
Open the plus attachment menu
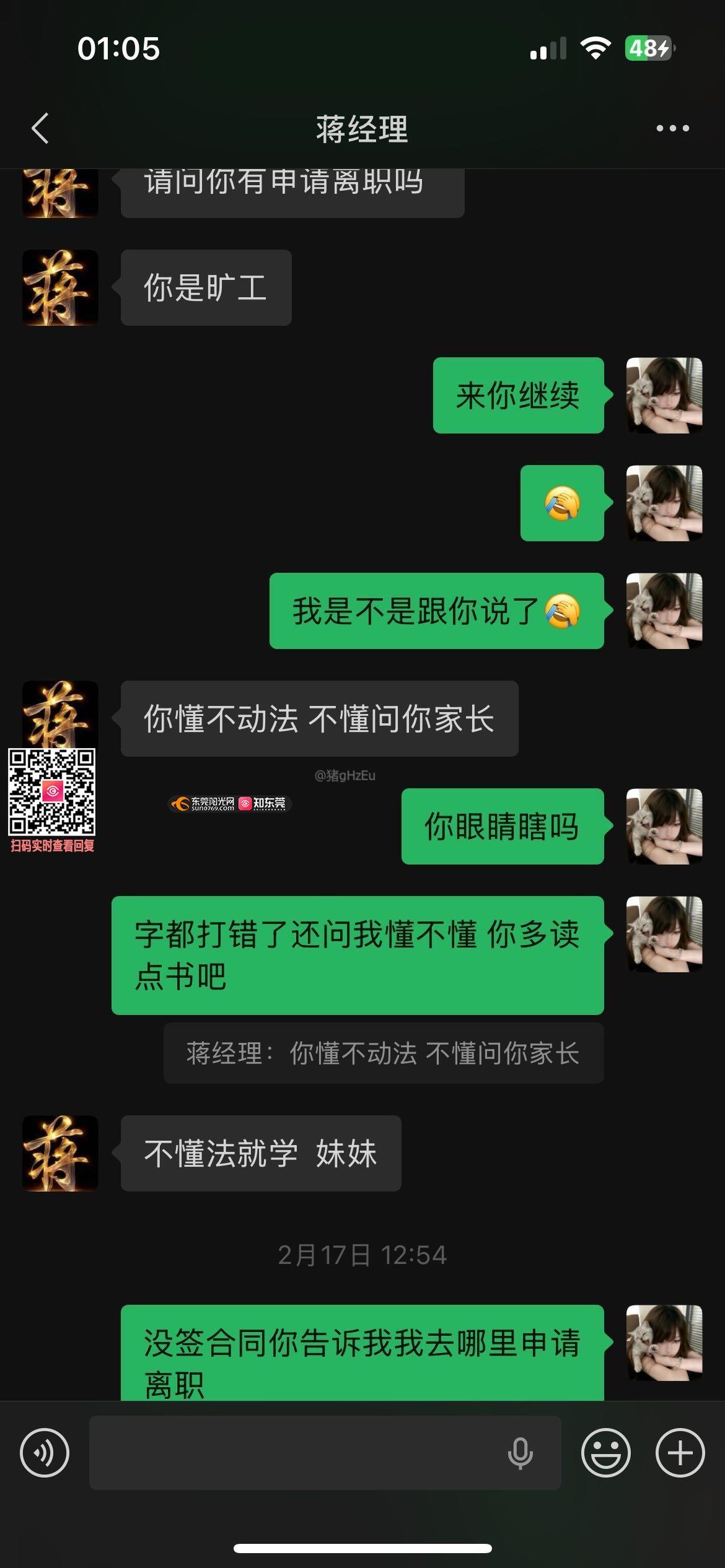(680, 1453)
